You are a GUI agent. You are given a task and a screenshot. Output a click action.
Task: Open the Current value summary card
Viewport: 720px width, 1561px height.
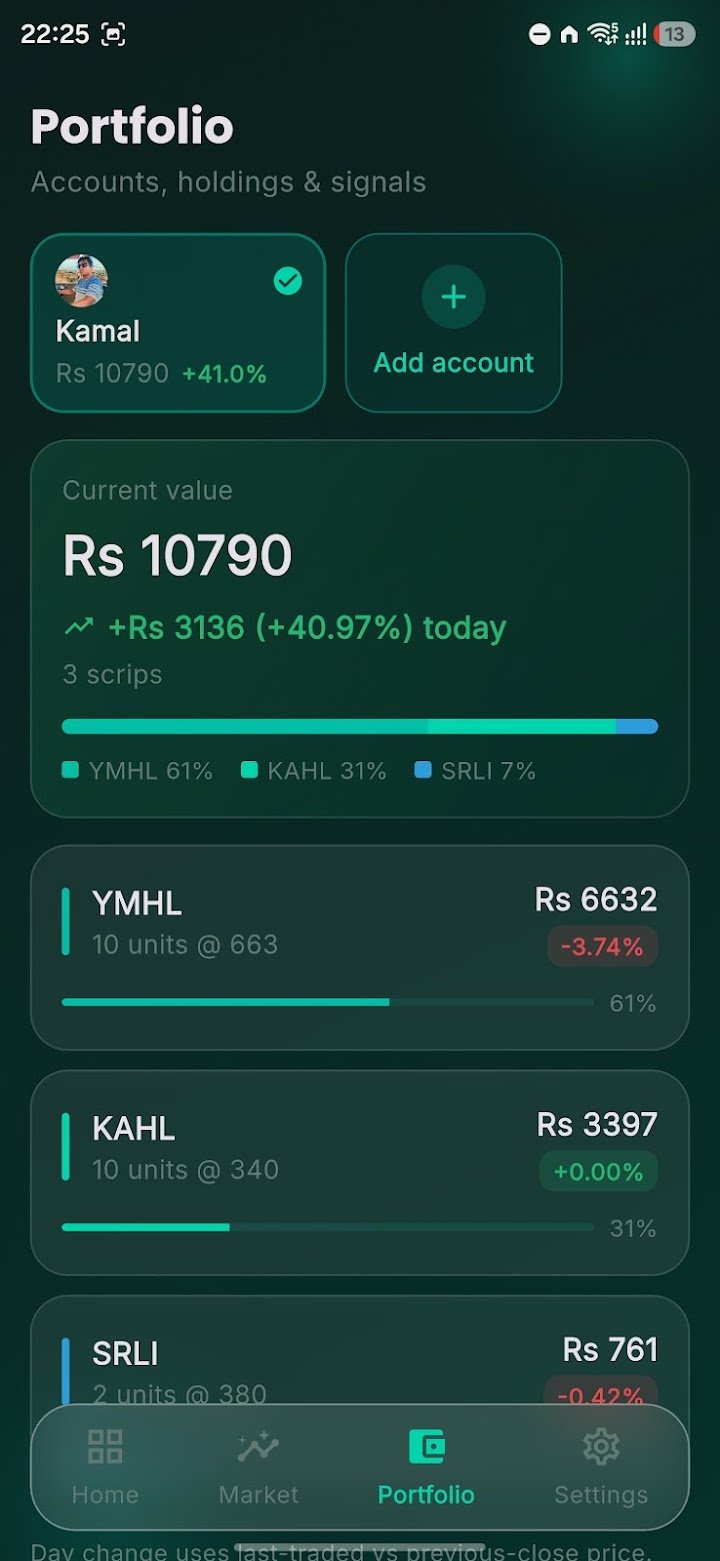click(x=360, y=629)
